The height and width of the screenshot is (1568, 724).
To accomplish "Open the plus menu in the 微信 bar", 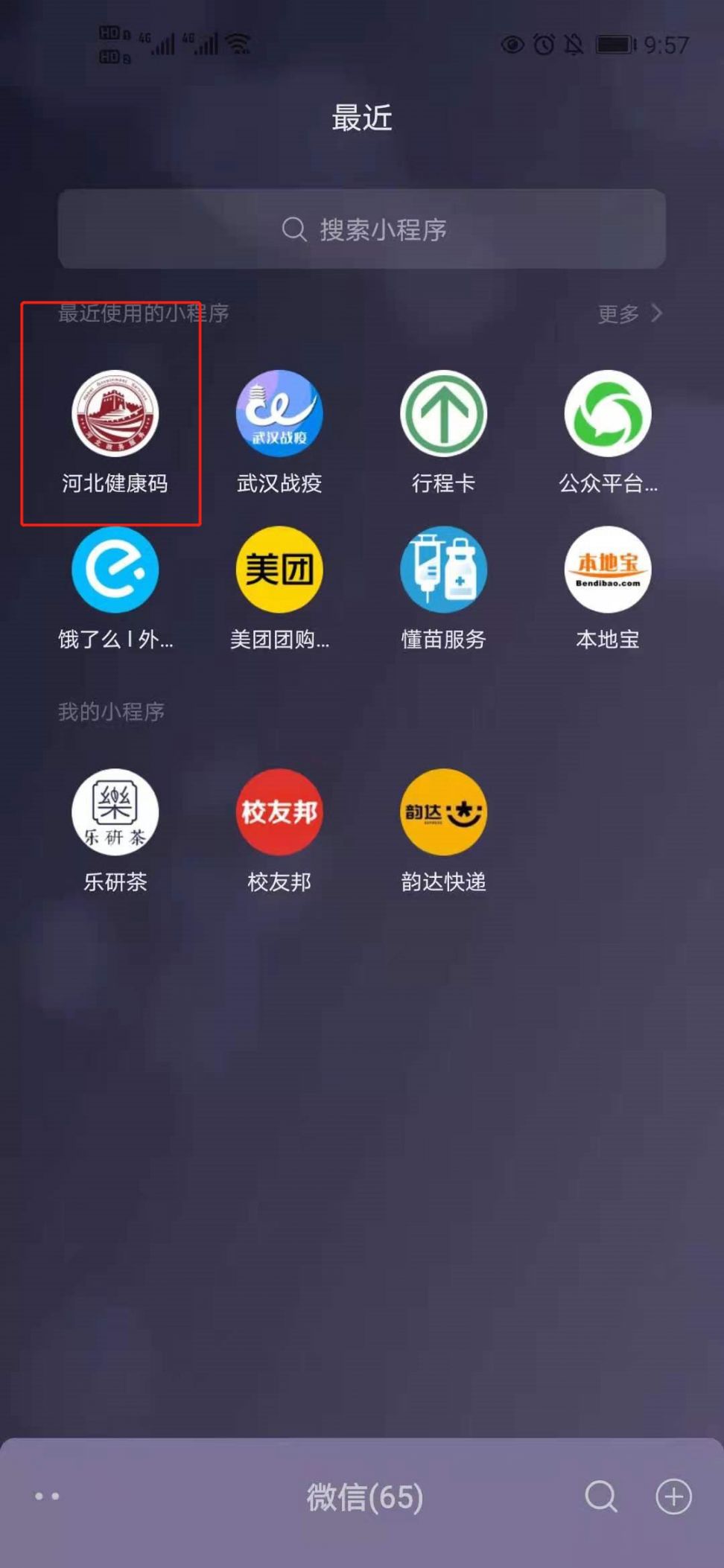I will tap(673, 1497).
